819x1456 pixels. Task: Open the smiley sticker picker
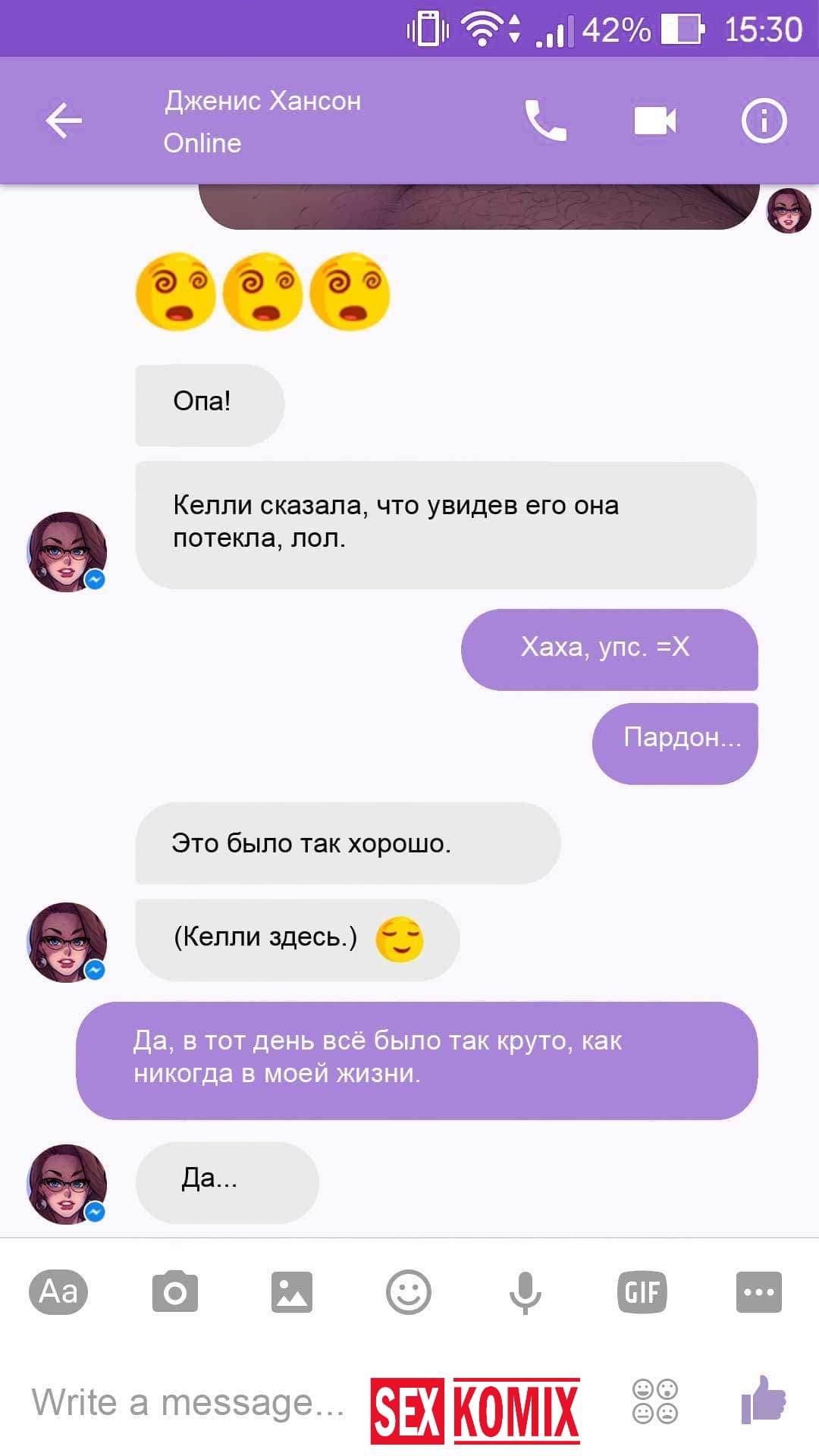[x=409, y=1291]
